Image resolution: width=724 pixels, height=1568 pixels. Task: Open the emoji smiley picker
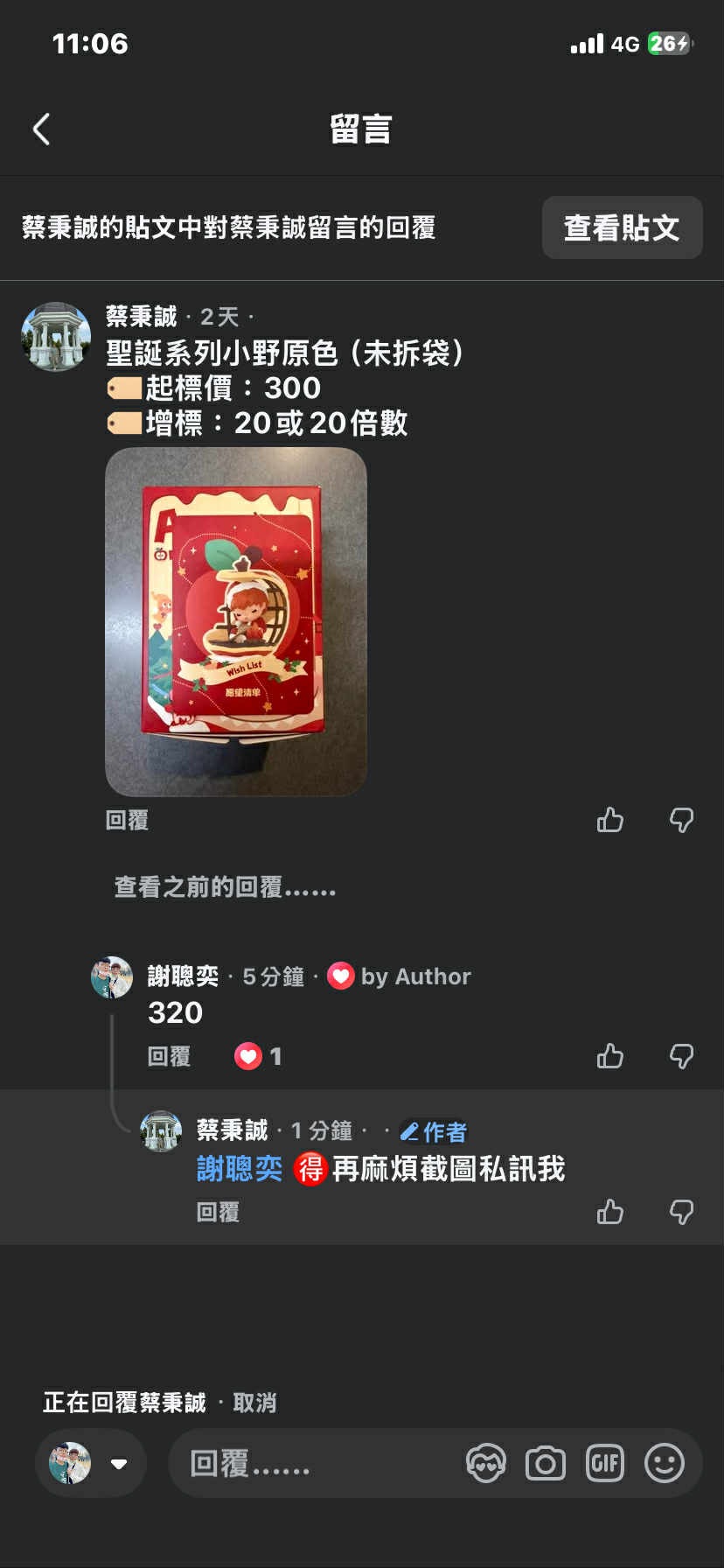click(x=664, y=1463)
